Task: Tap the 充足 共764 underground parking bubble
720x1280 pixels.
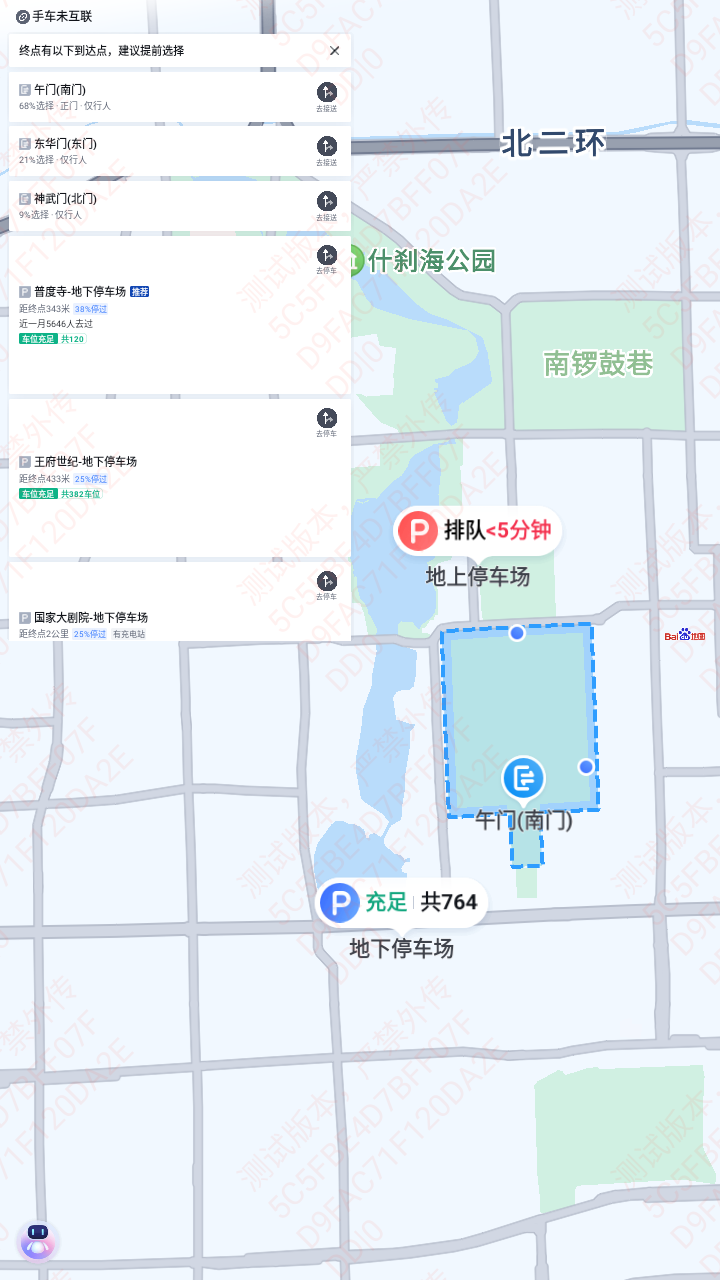Action: pyautogui.click(x=402, y=903)
